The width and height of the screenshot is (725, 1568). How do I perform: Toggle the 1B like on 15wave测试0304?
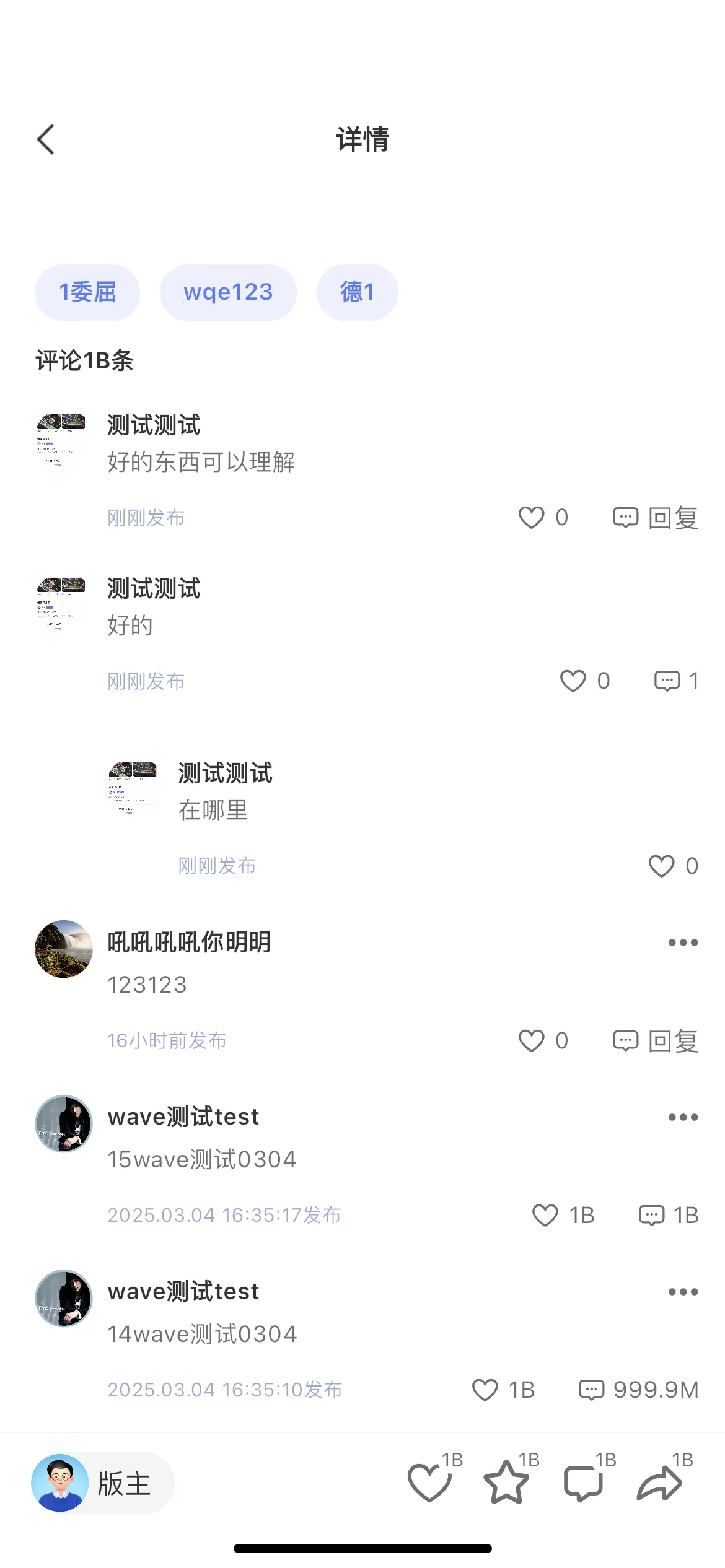click(x=545, y=1215)
